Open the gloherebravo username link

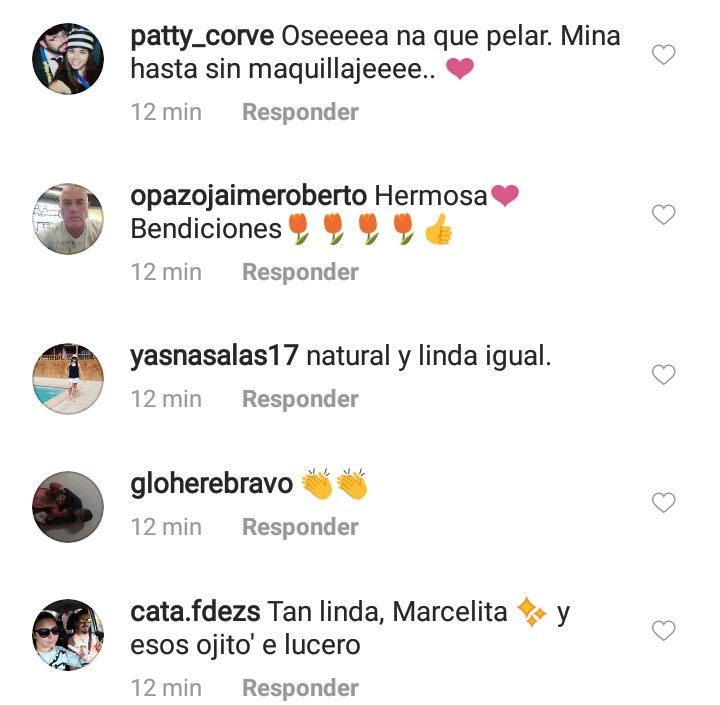pos(212,485)
